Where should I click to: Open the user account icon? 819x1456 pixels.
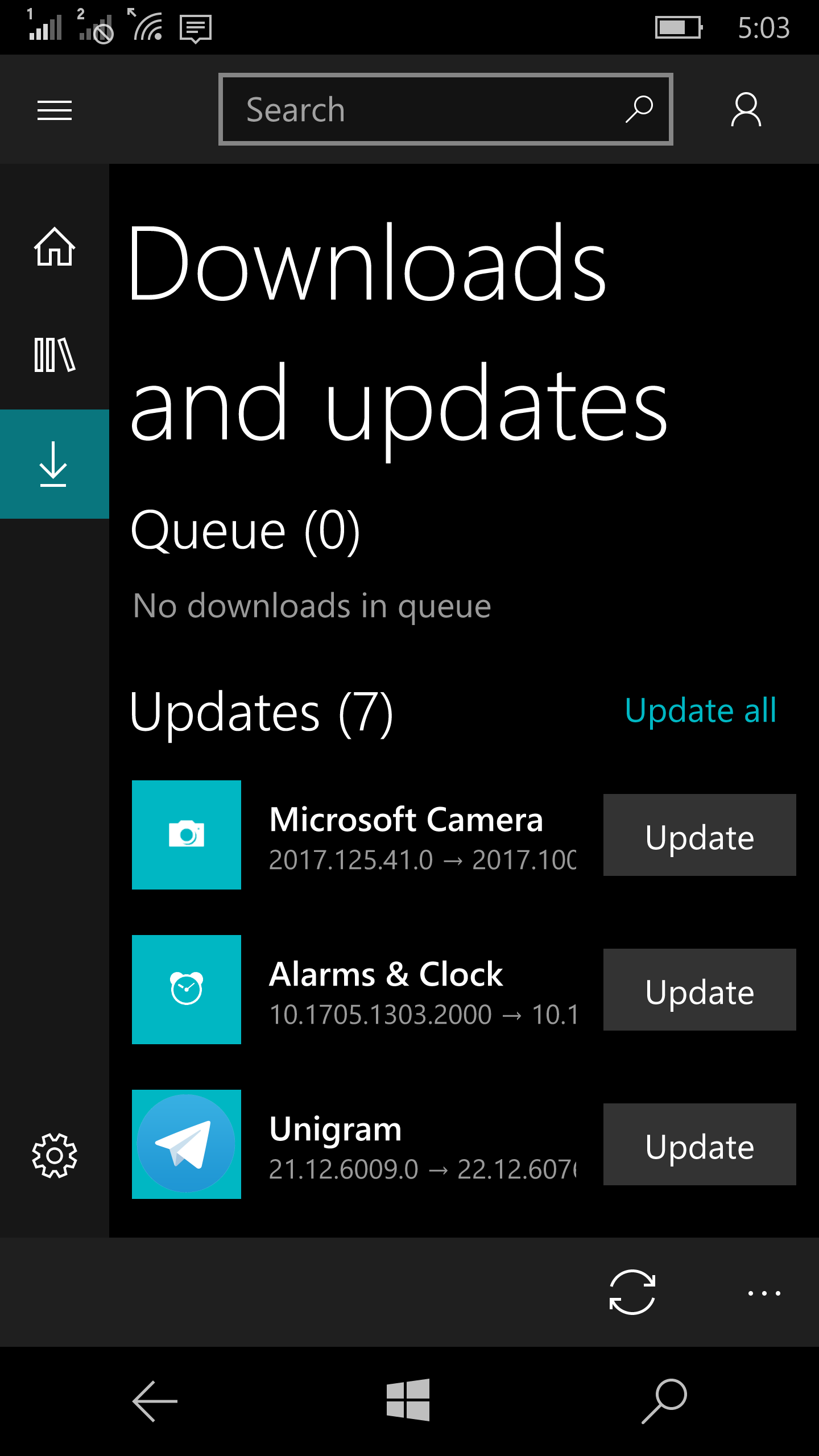tap(746, 109)
